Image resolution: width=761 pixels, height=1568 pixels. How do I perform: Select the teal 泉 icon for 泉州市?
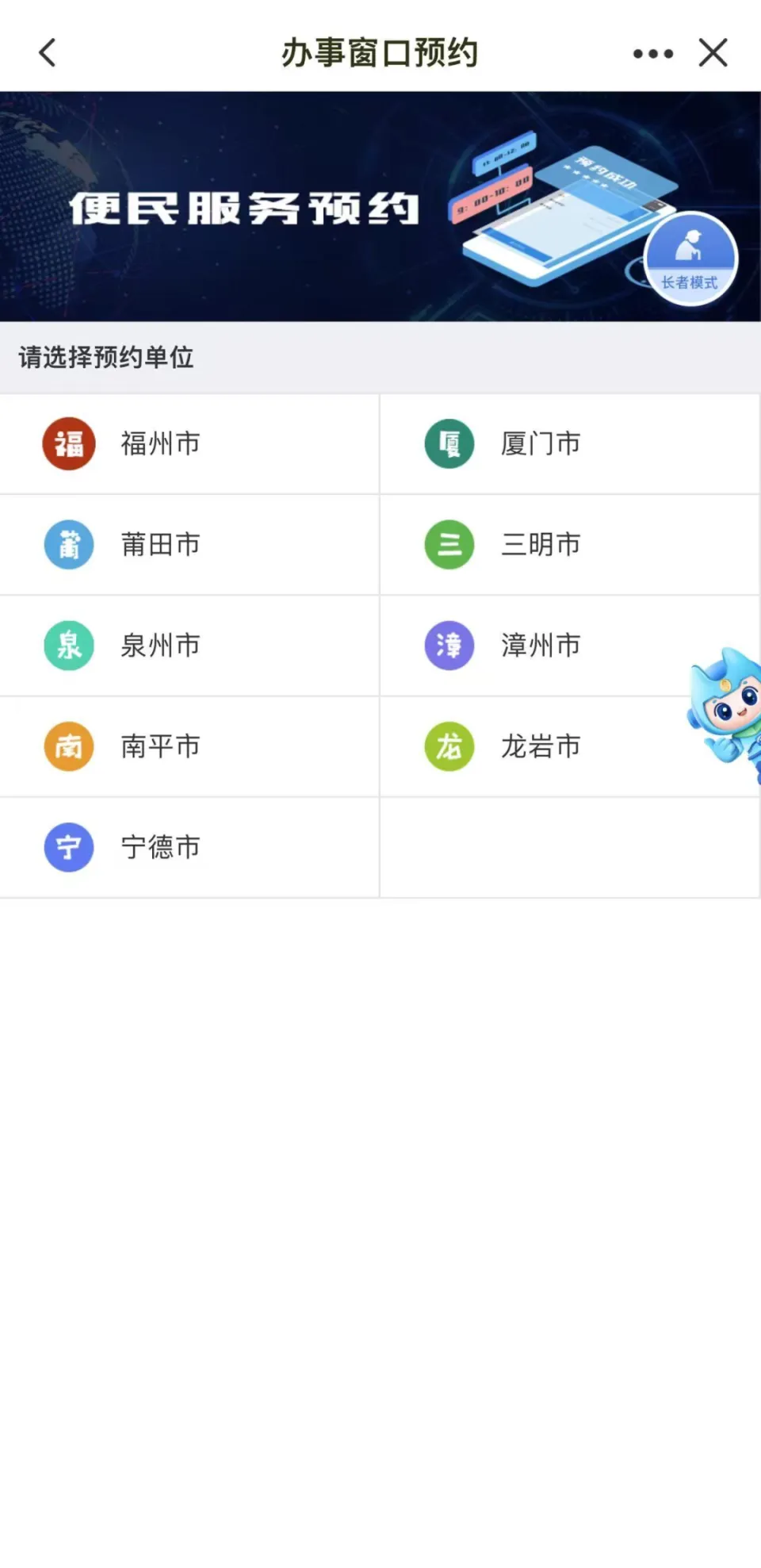click(x=68, y=646)
